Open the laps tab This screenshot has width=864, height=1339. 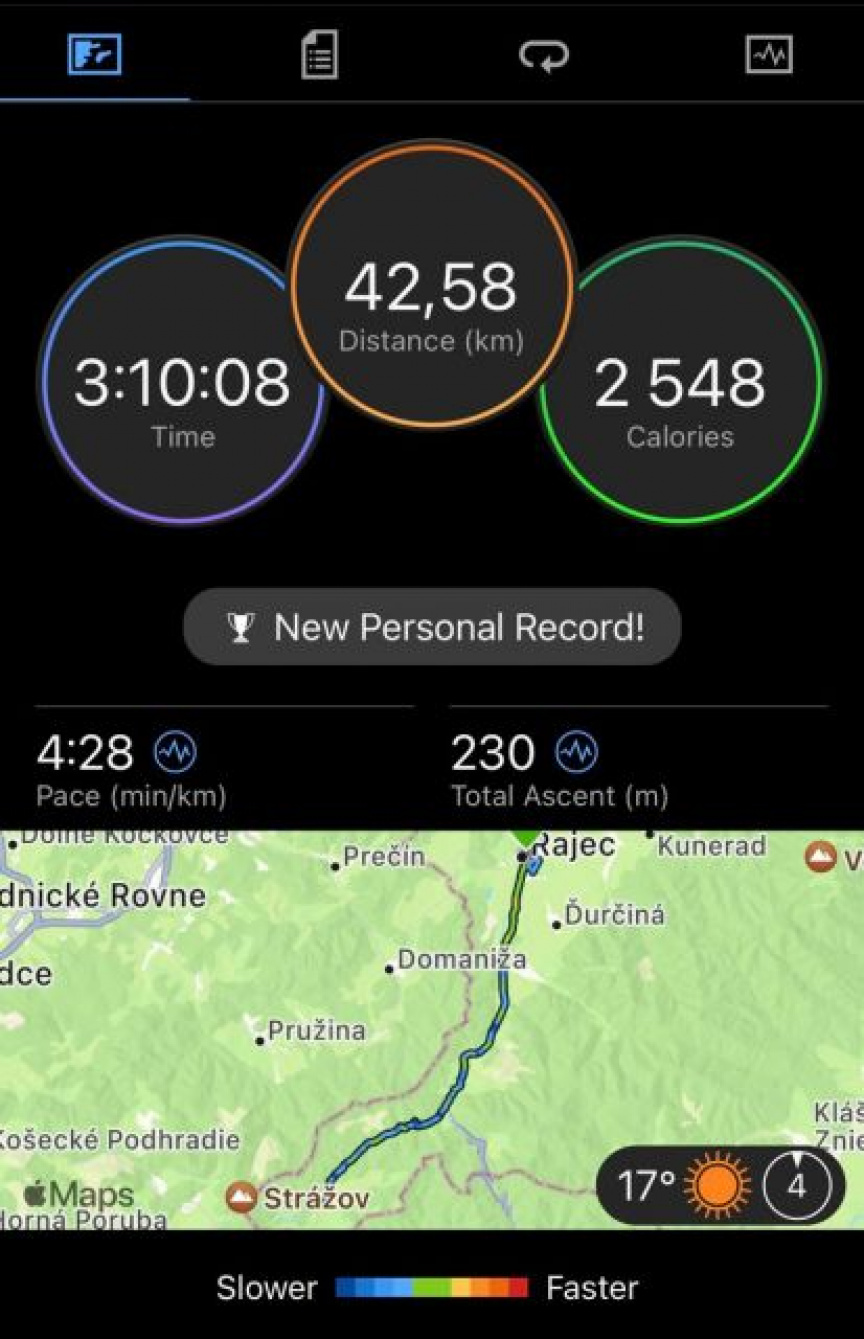[543, 54]
